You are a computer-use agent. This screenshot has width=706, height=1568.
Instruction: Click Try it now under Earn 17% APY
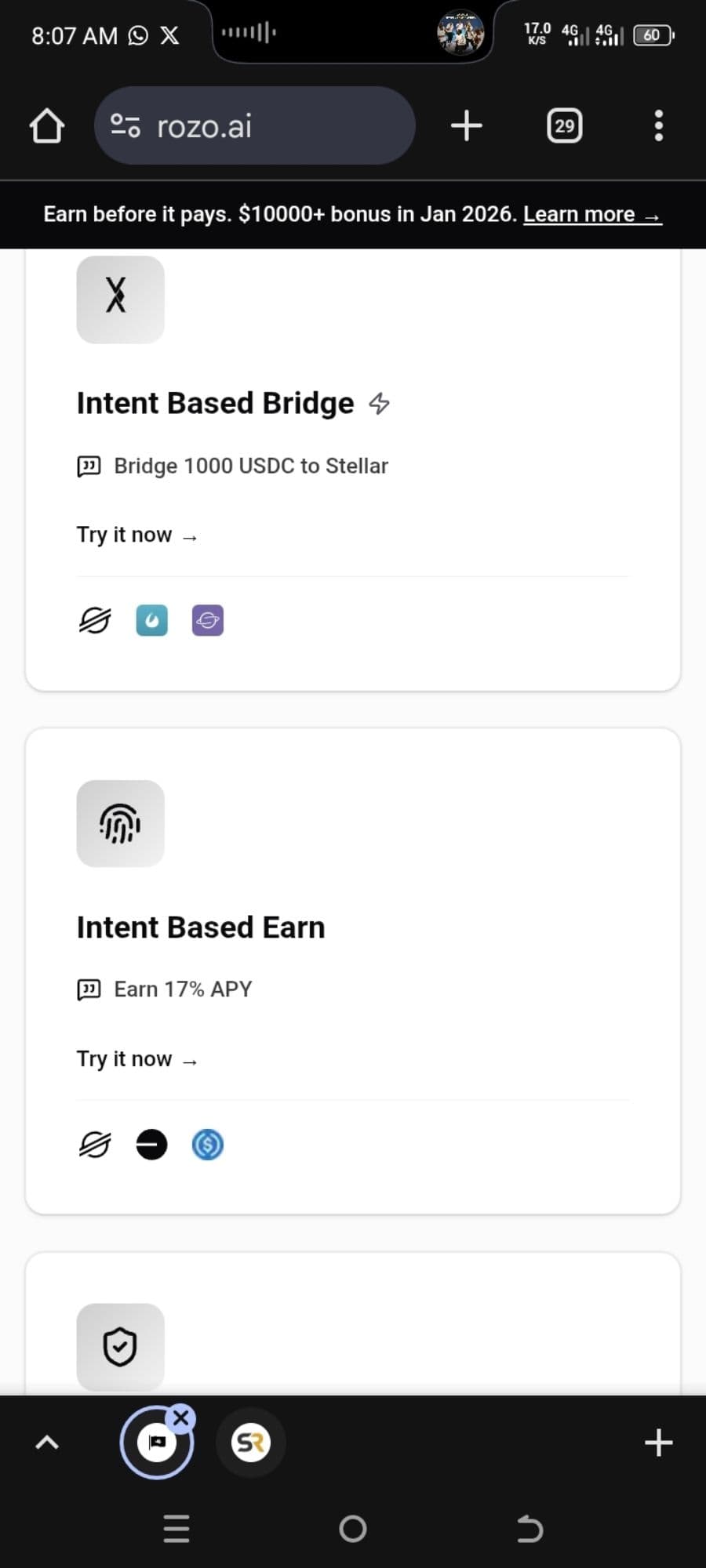pyautogui.click(x=136, y=1058)
